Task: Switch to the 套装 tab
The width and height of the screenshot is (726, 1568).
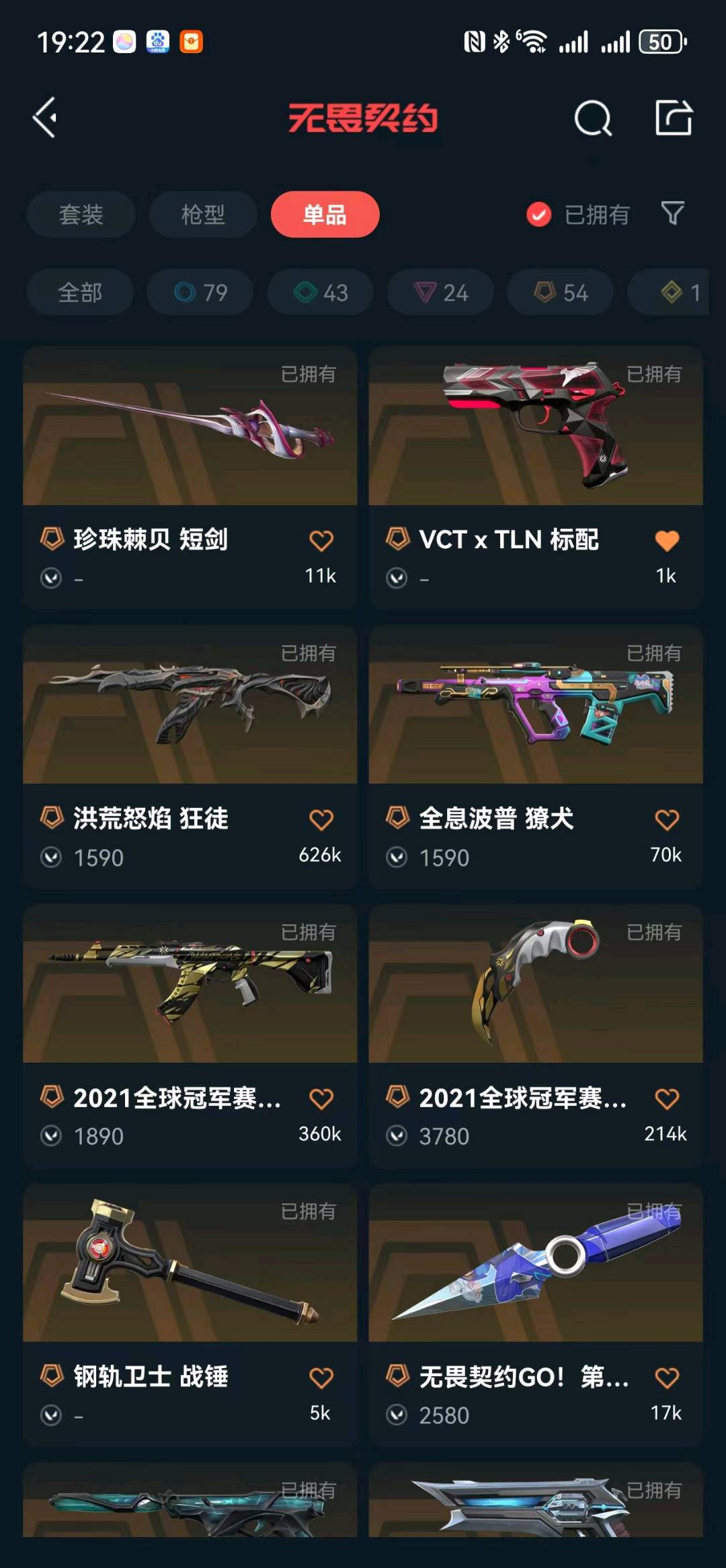Action: tap(81, 215)
